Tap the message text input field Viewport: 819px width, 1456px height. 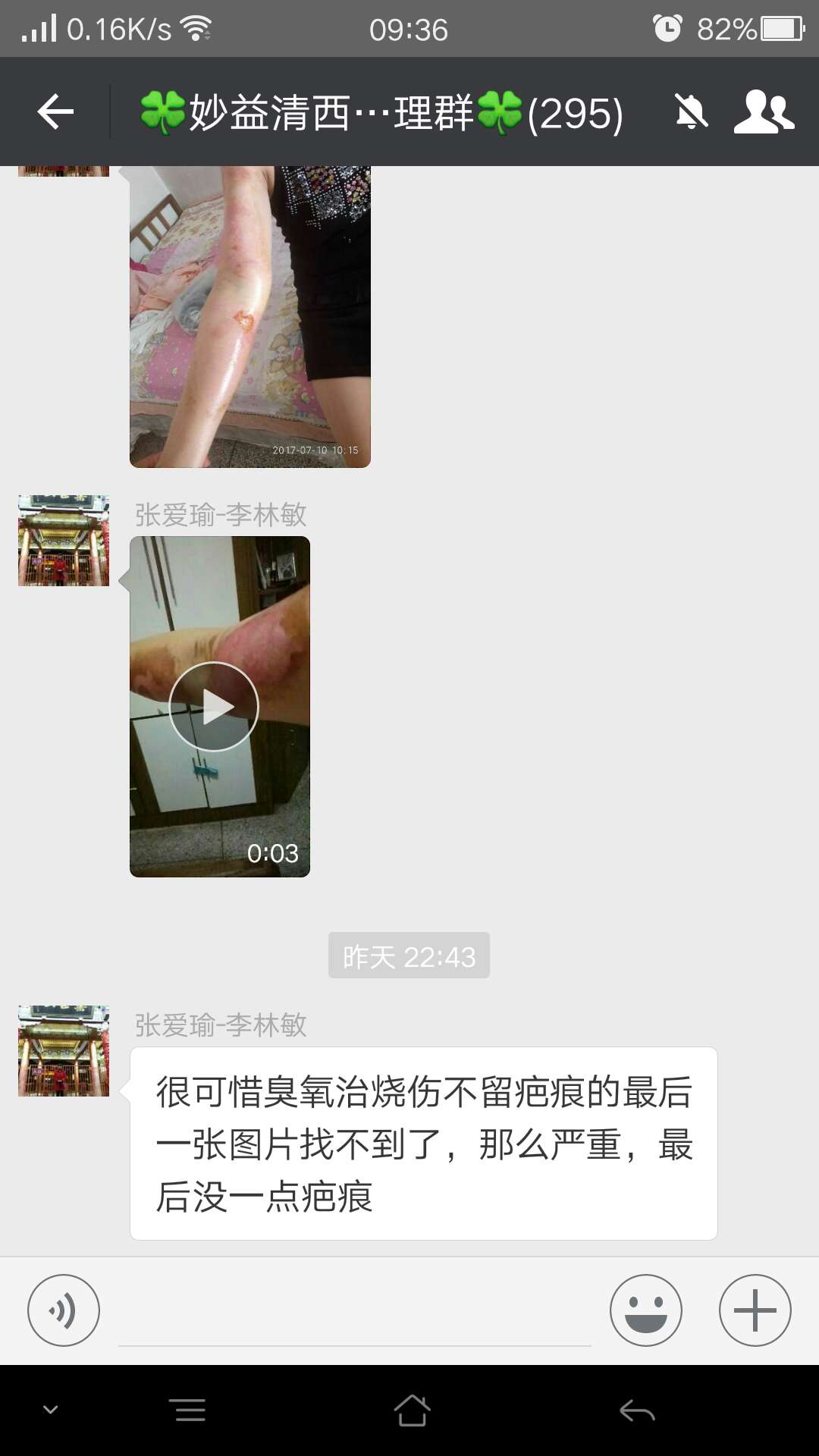[x=354, y=1312]
